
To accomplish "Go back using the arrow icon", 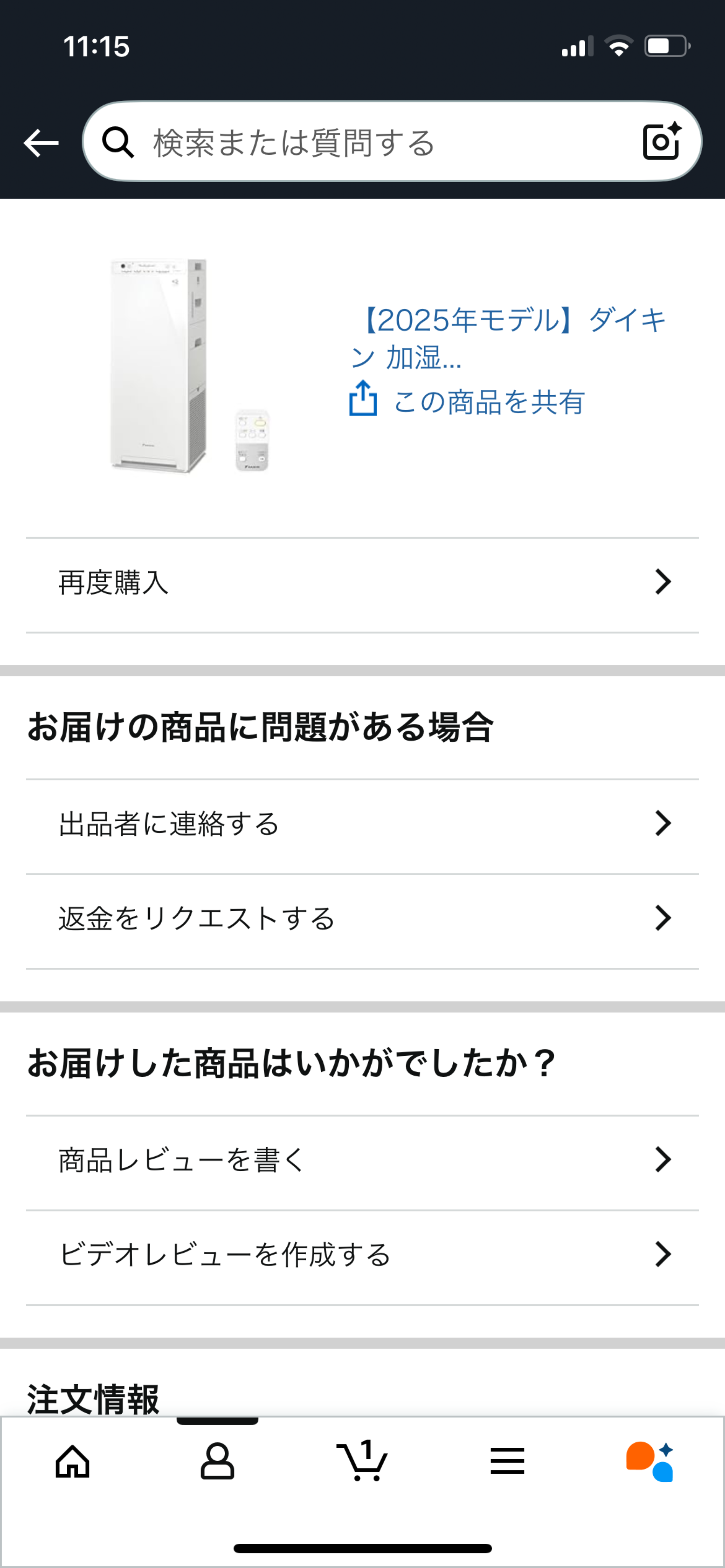I will coord(41,143).
